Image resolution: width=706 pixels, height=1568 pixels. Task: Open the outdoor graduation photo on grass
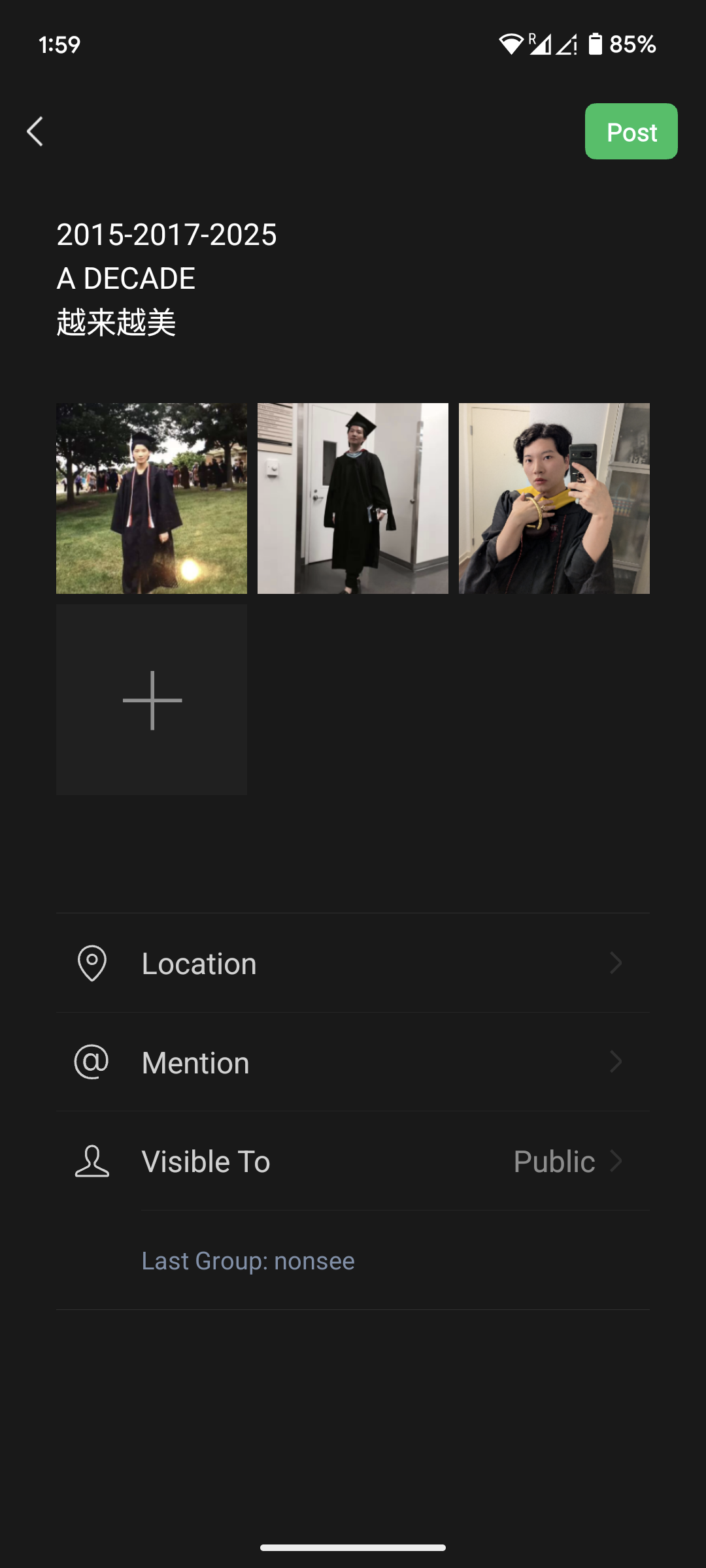coord(152,498)
